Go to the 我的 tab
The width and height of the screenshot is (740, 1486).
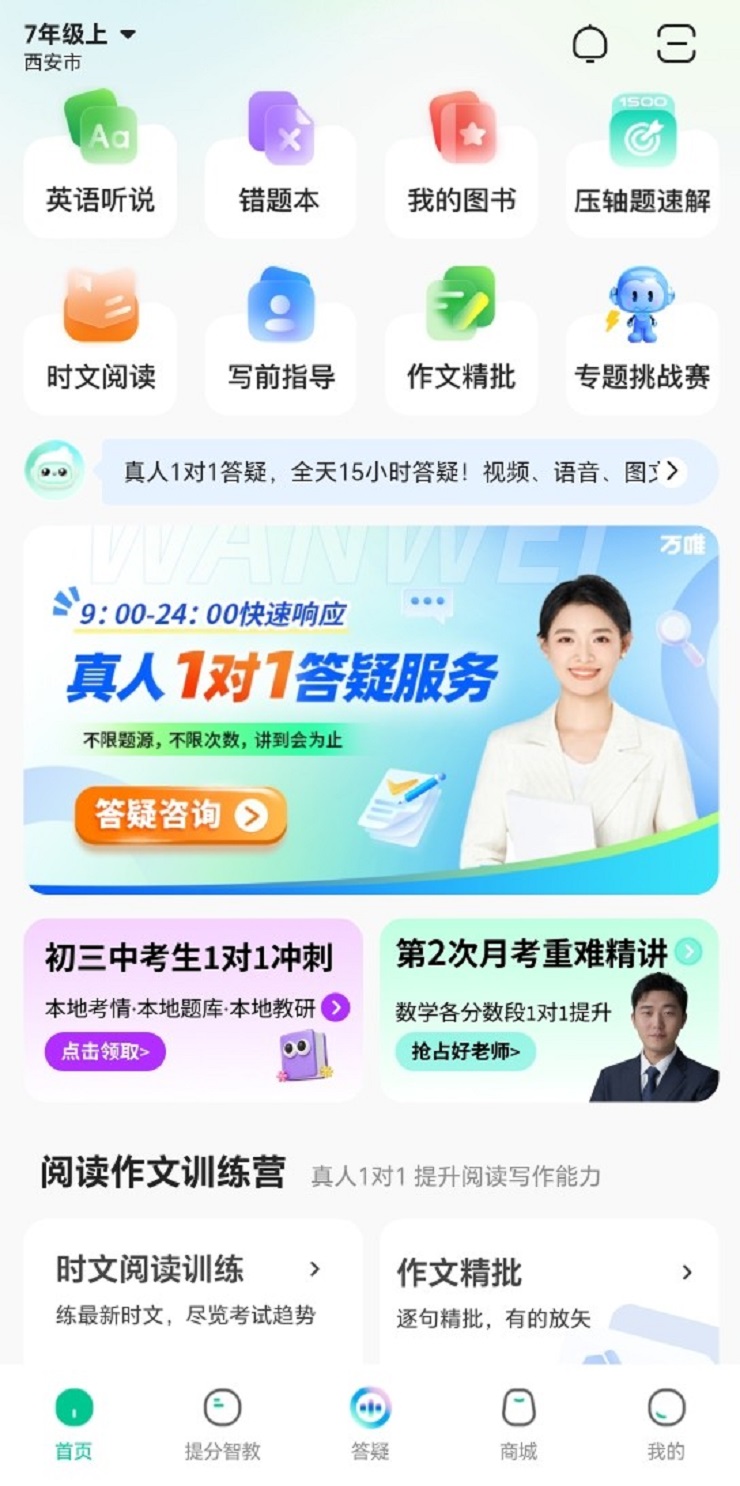click(666, 1423)
